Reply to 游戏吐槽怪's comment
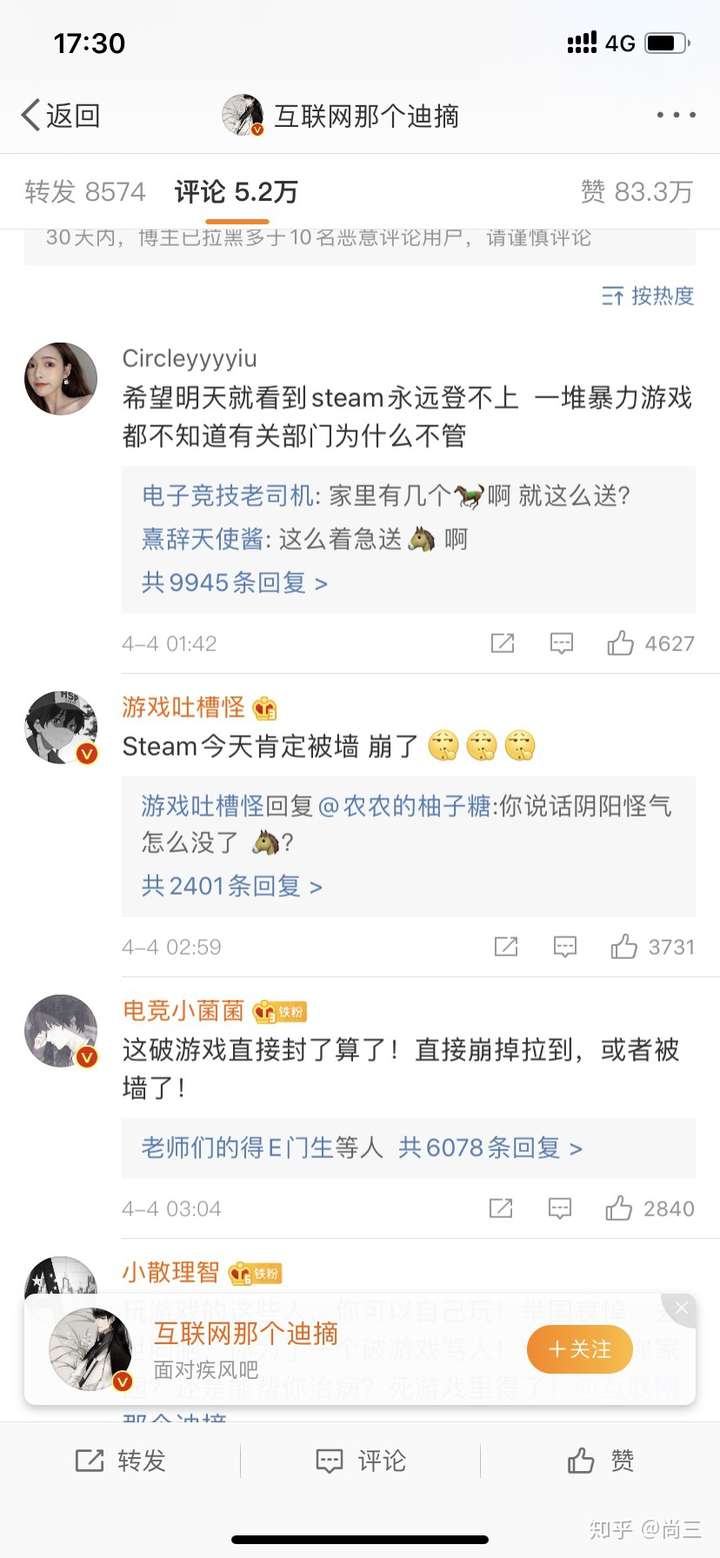Image resolution: width=720 pixels, height=1558 pixels. [x=565, y=946]
